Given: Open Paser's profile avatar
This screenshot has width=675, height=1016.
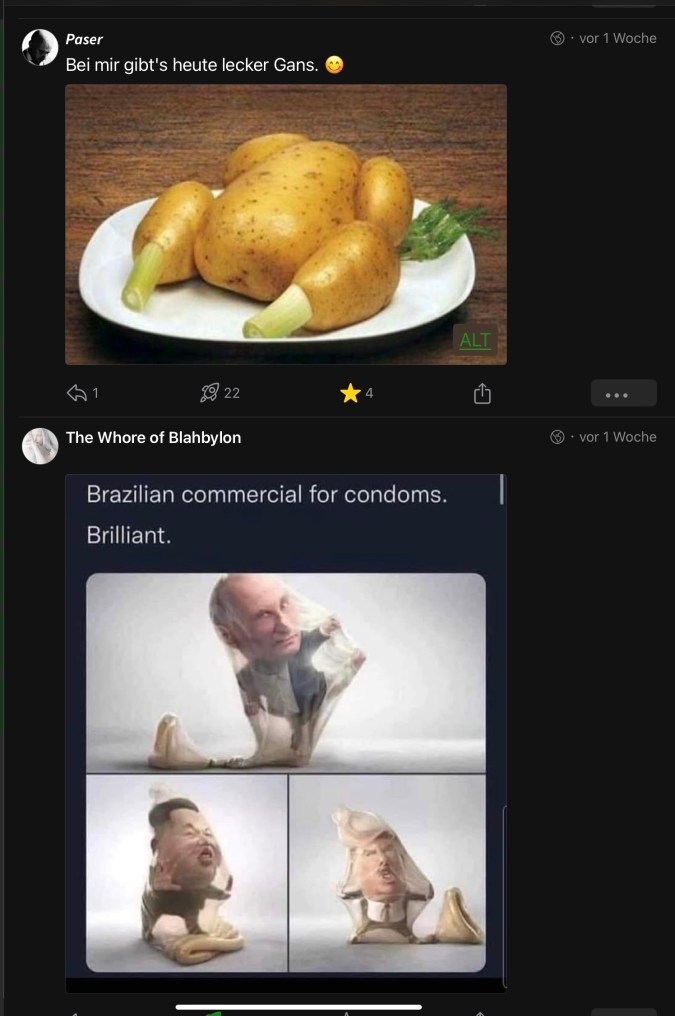Looking at the screenshot, I should [x=40, y=47].
